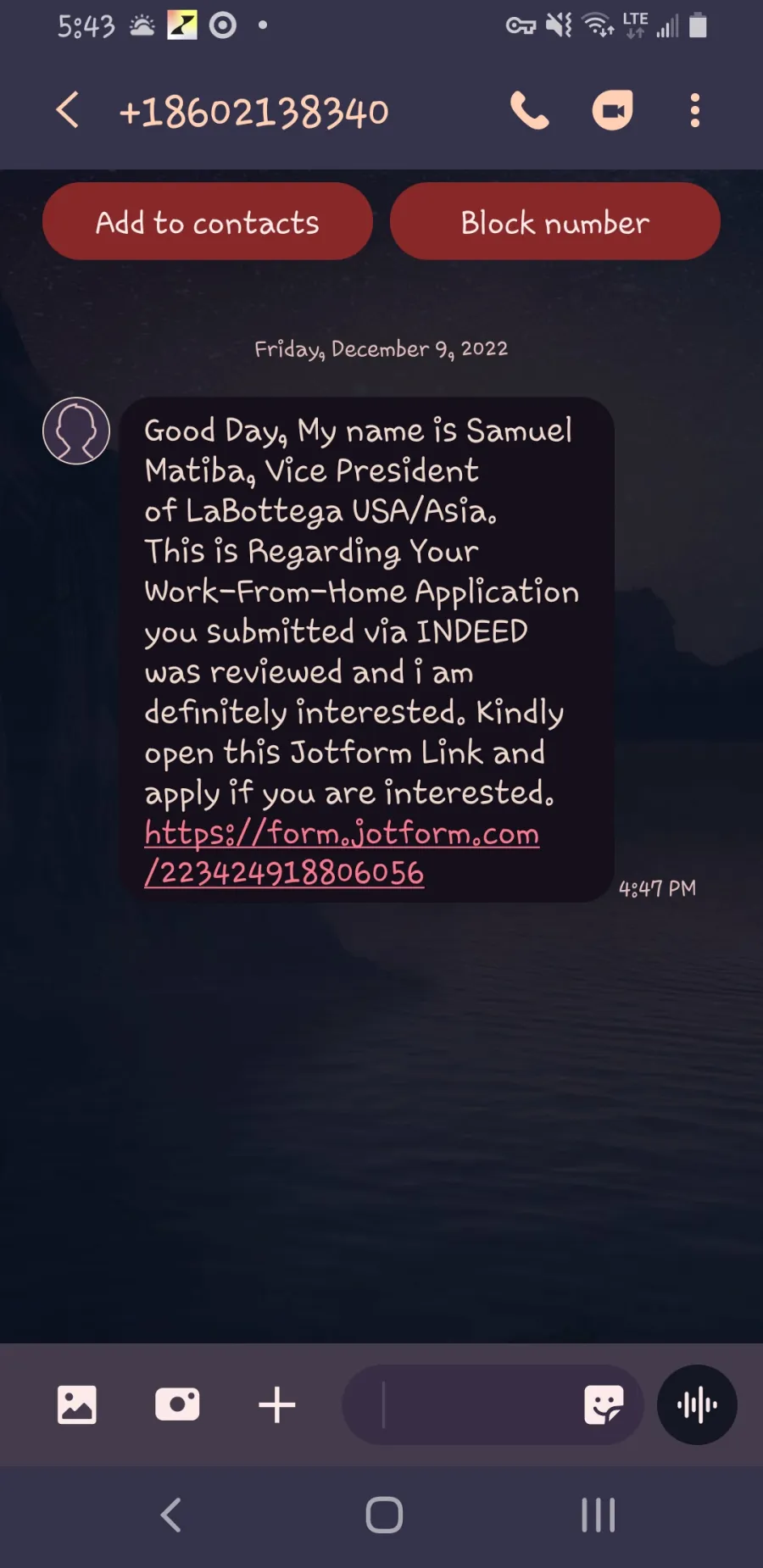This screenshot has height=1568, width=763.
Task: Open the plus attachments menu
Action: point(277,1404)
